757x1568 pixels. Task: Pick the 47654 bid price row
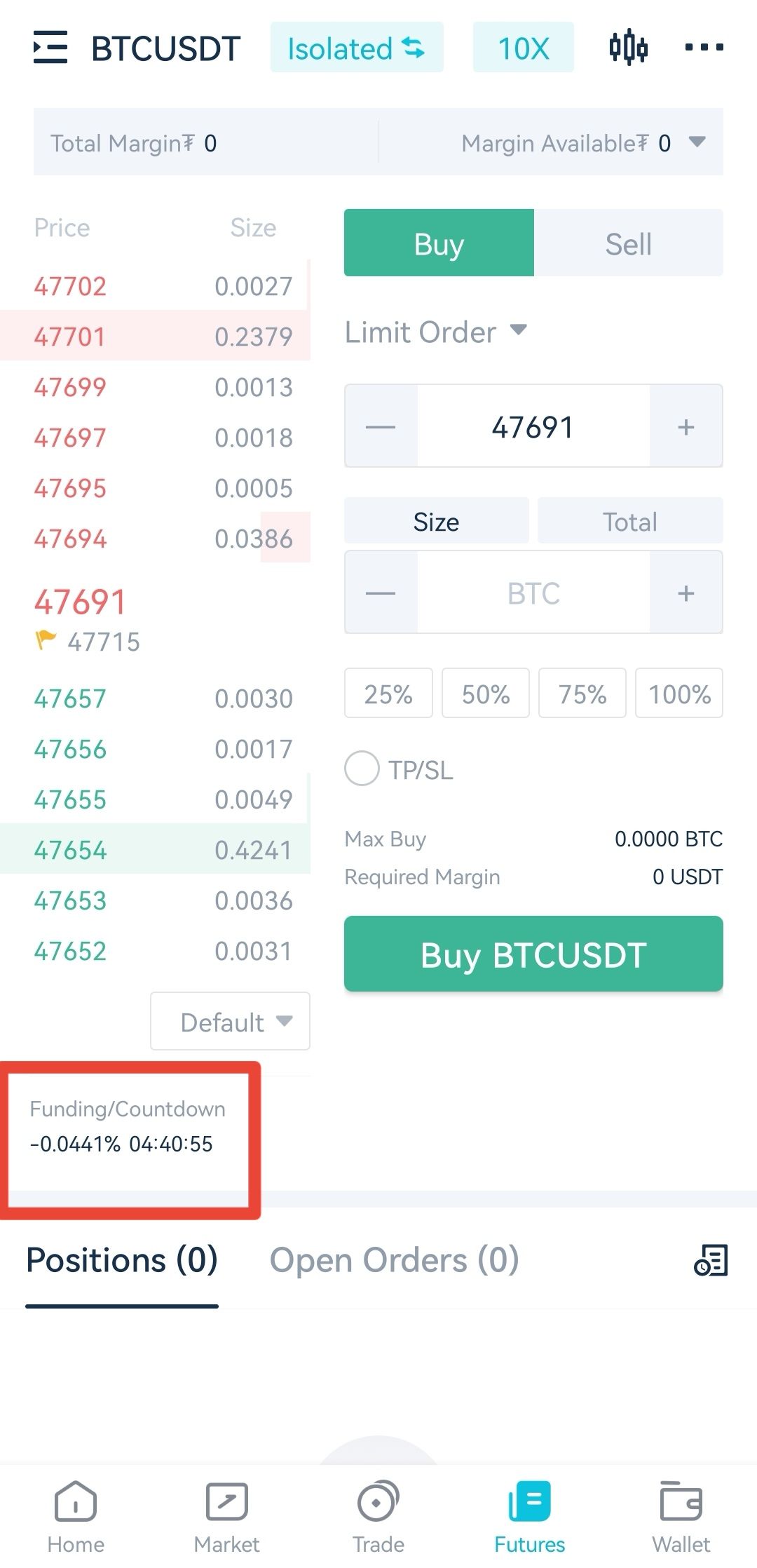pos(155,849)
